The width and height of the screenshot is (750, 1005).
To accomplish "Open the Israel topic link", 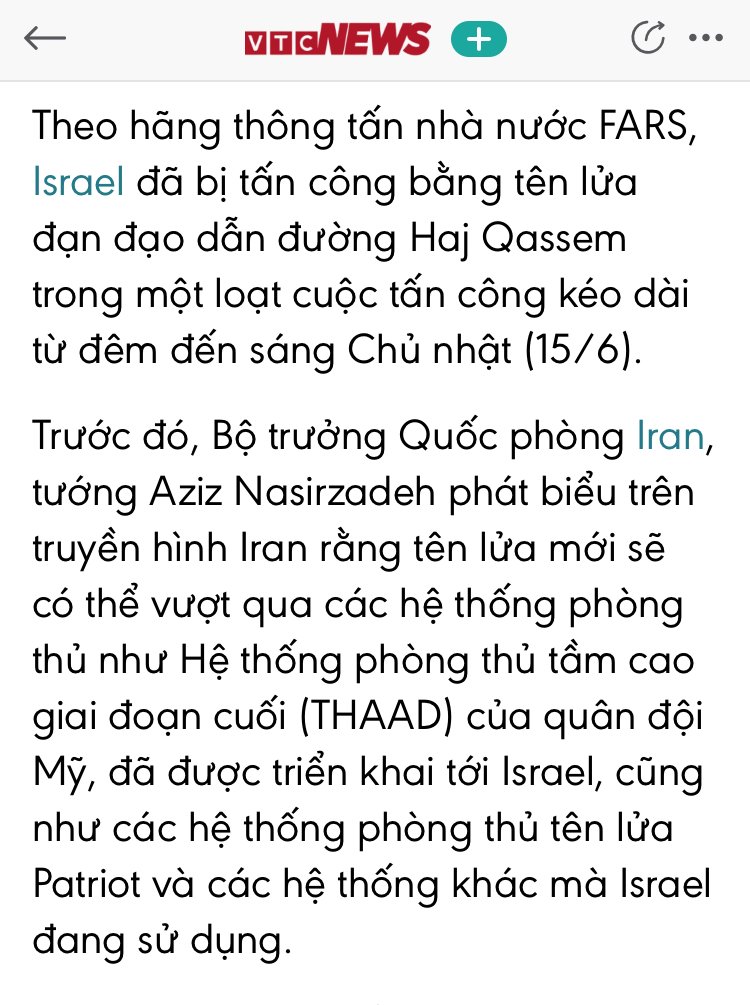I will click(78, 185).
